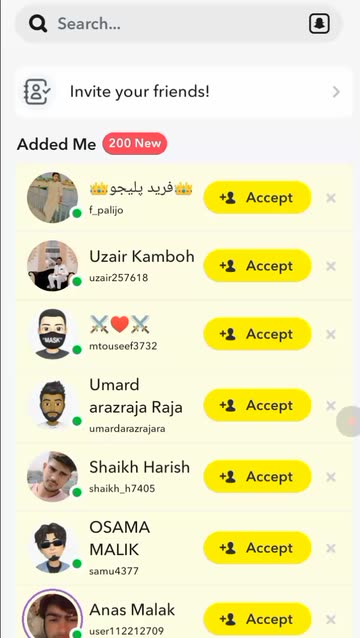The width and height of the screenshot is (360, 638).
Task: Dismiss OSAMA MALIK's request
Action: 331,548
